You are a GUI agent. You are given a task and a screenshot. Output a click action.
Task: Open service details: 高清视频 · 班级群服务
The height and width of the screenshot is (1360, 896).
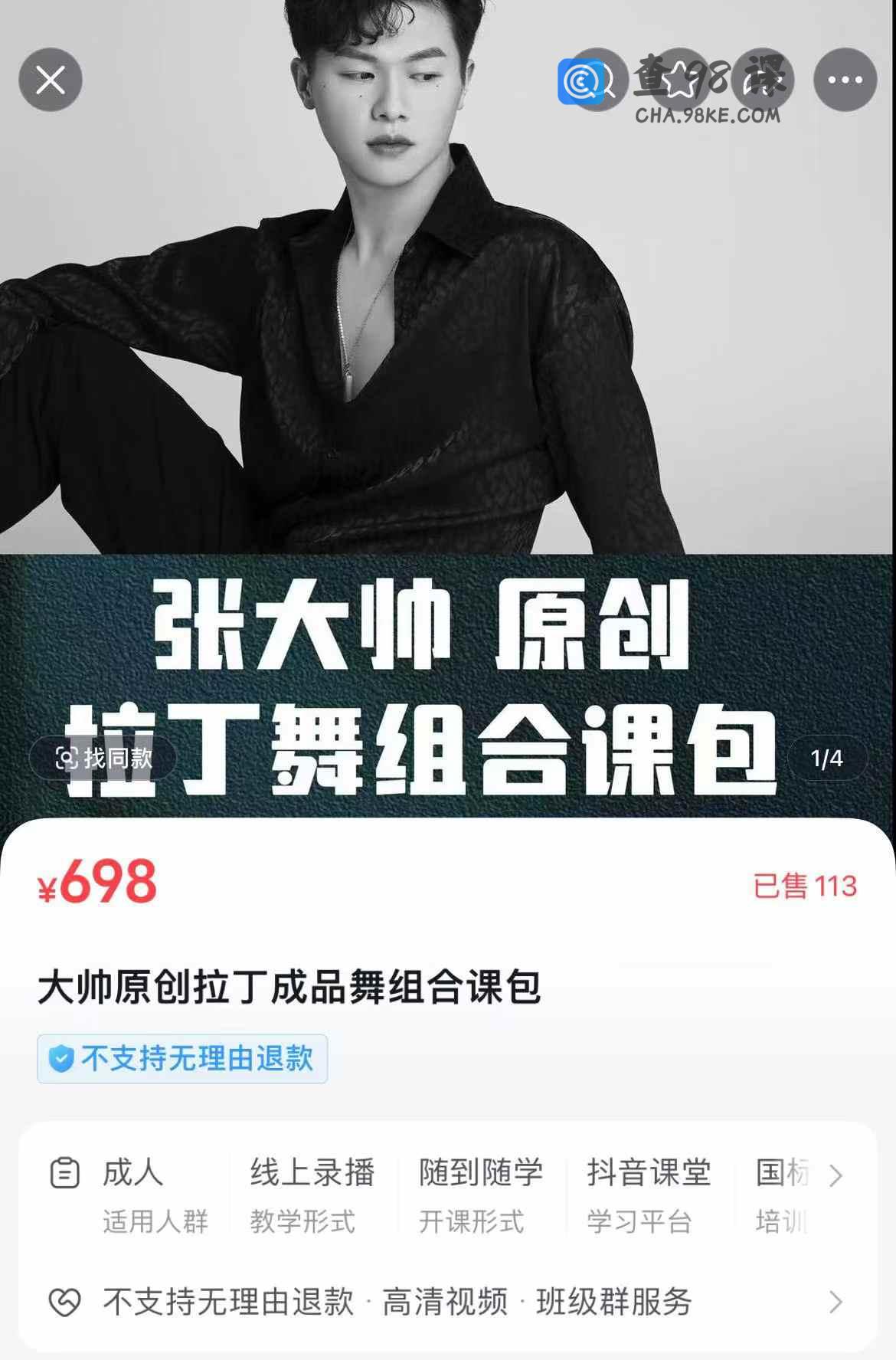(x=836, y=1302)
